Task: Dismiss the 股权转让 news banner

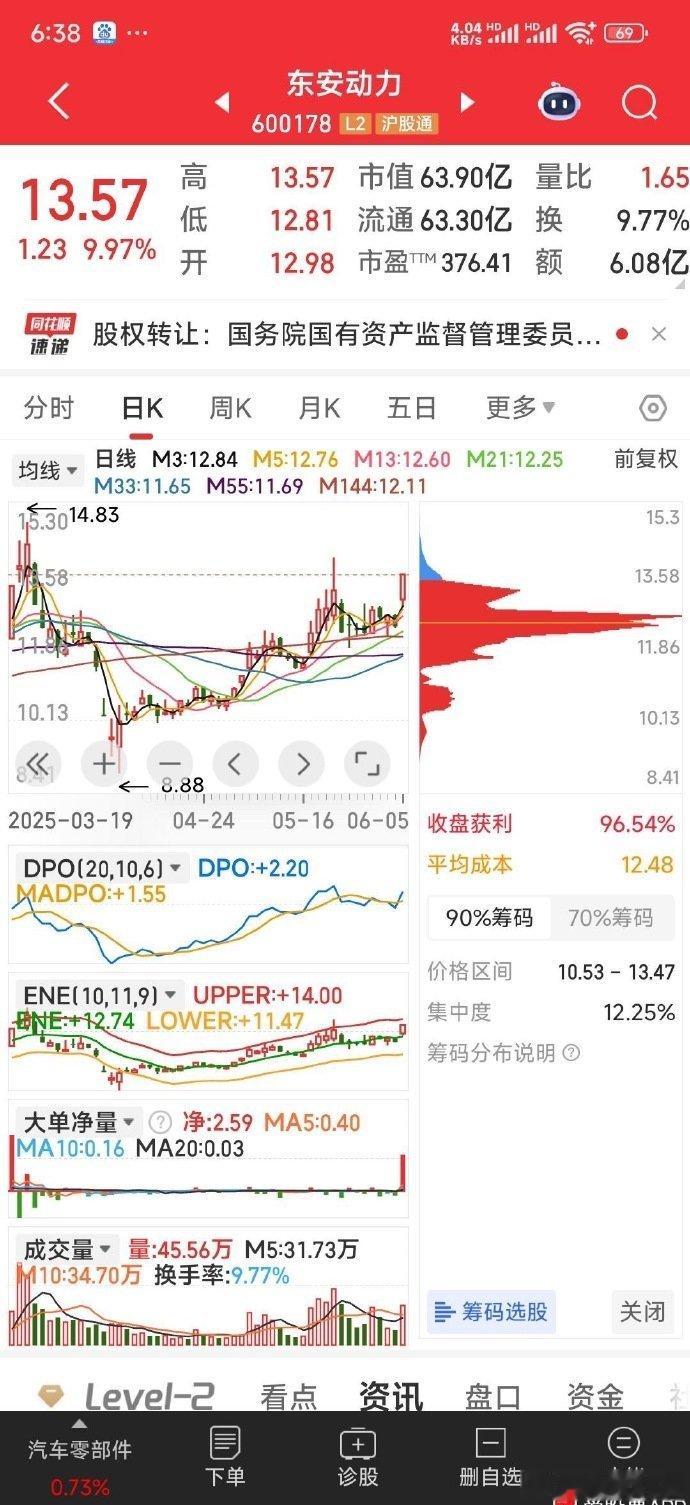Action: click(658, 334)
